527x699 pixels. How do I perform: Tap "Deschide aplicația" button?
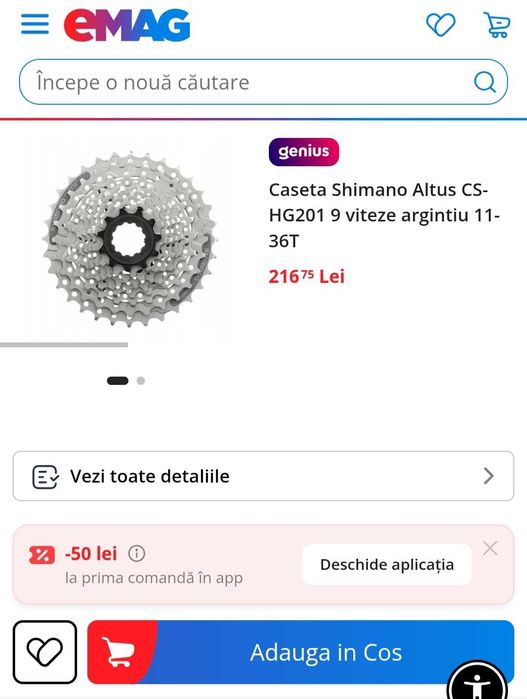(387, 565)
